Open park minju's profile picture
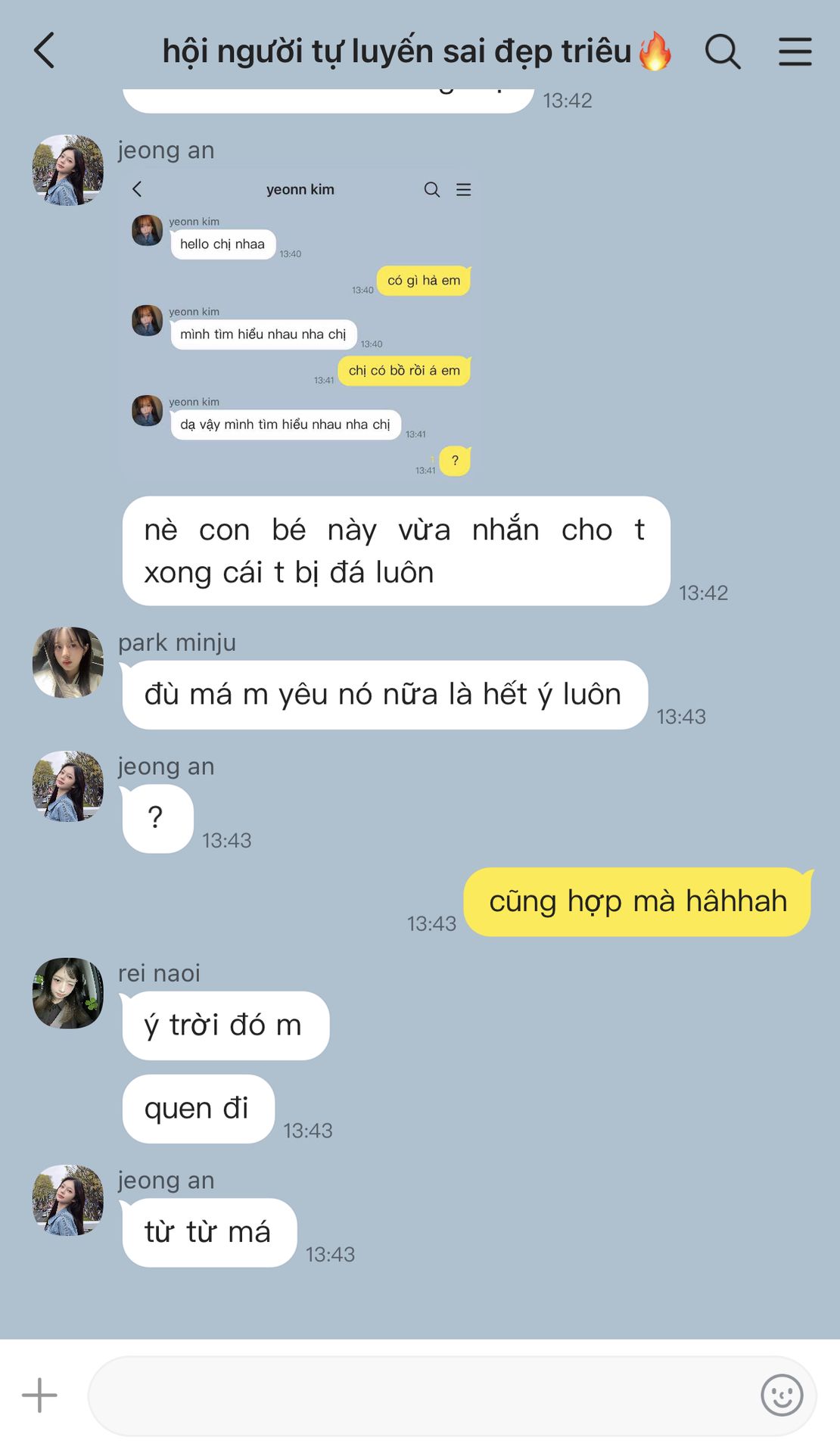Image resolution: width=840 pixels, height=1453 pixels. pyautogui.click(x=68, y=662)
